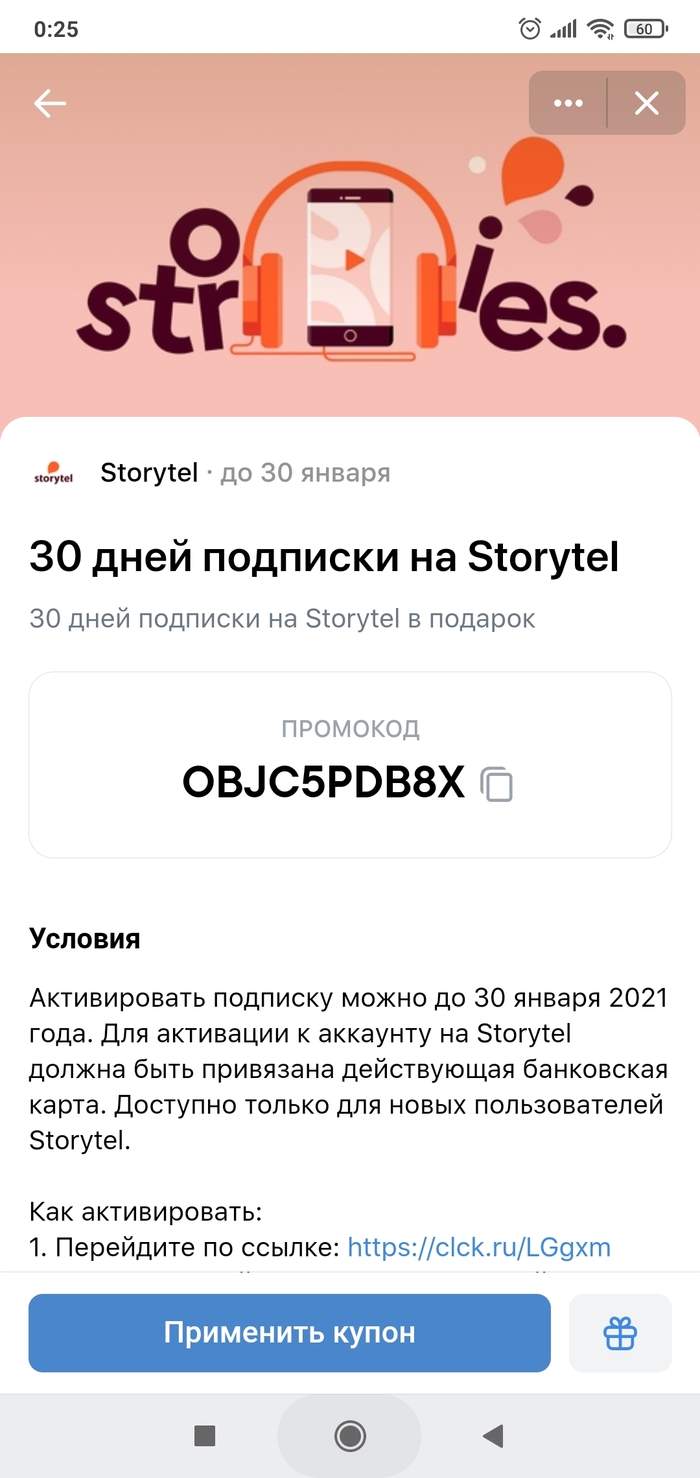700x1478 pixels.
Task: Open recent apps via square button
Action: (x=205, y=1436)
